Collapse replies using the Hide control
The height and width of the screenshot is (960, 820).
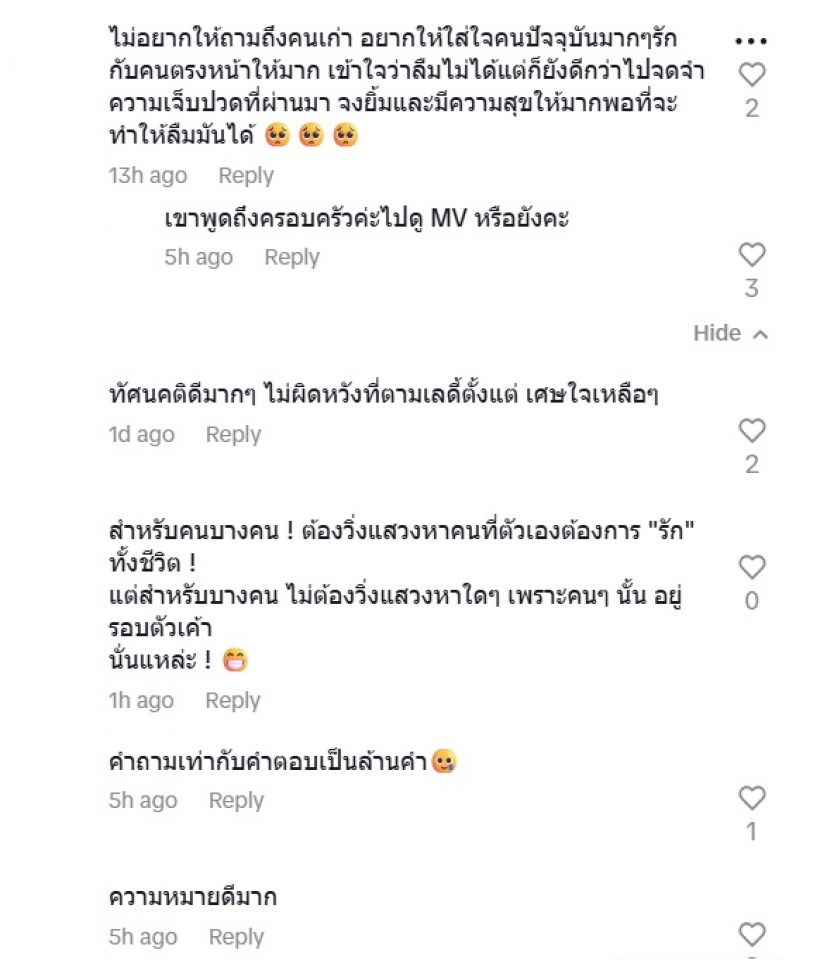[718, 333]
